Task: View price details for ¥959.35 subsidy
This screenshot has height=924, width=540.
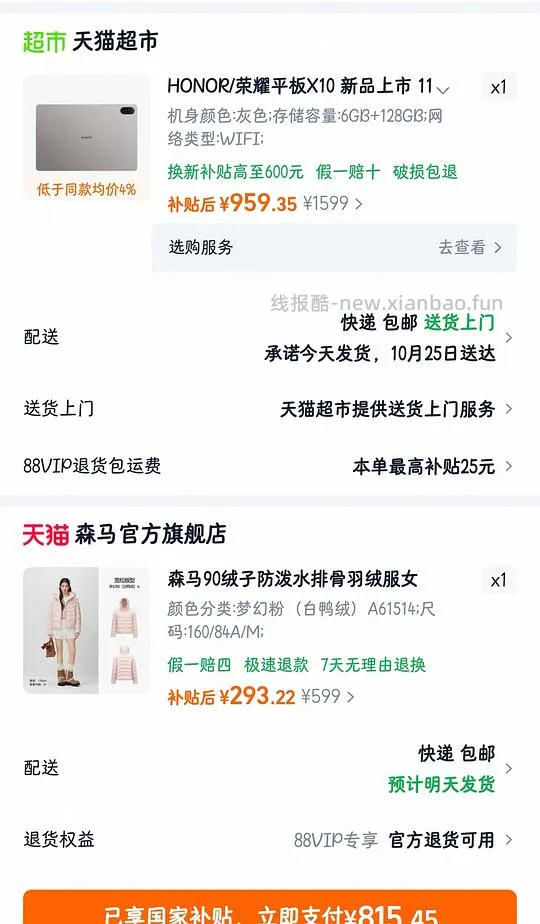Action: pos(265,203)
